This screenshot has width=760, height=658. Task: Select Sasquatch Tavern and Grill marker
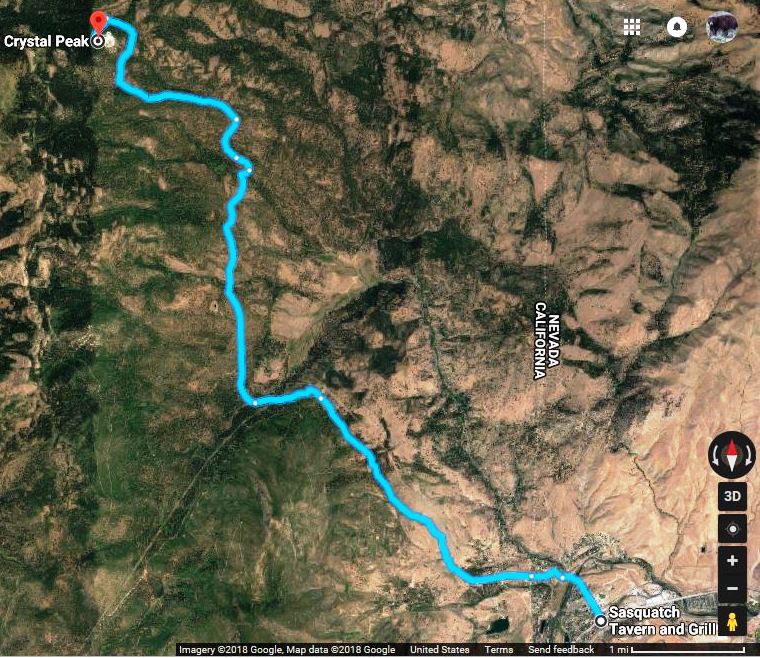click(x=600, y=621)
